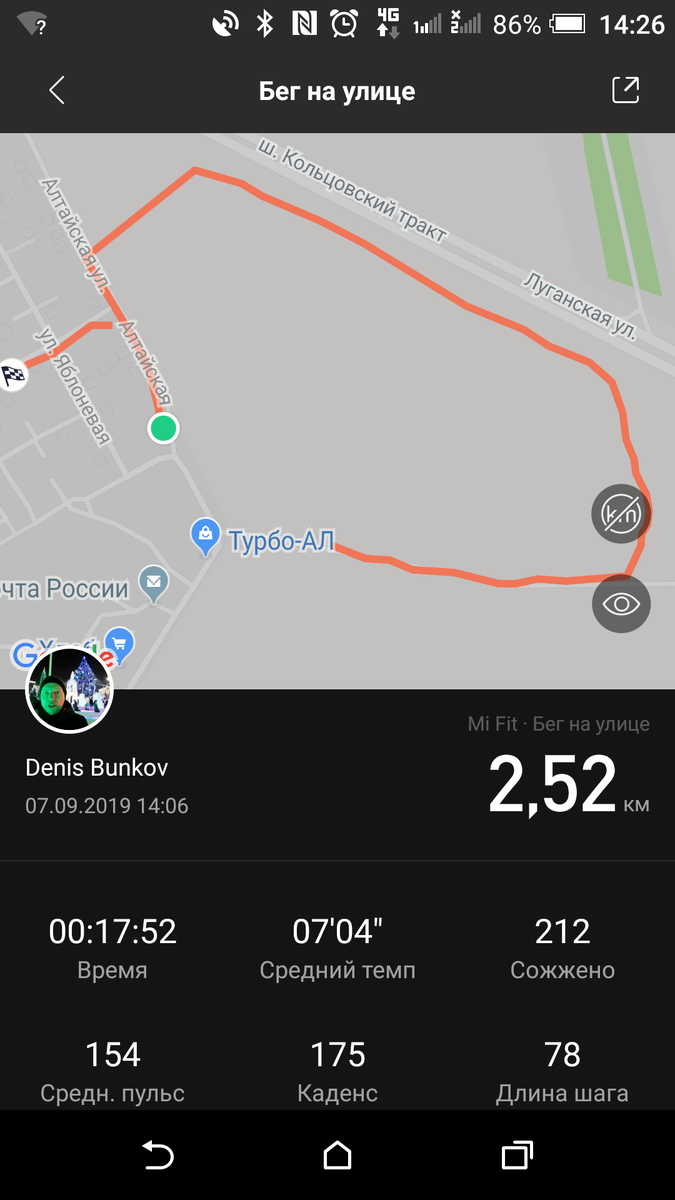Toggle map visibility with the eye icon
This screenshot has height=1200, width=675.
(x=621, y=604)
